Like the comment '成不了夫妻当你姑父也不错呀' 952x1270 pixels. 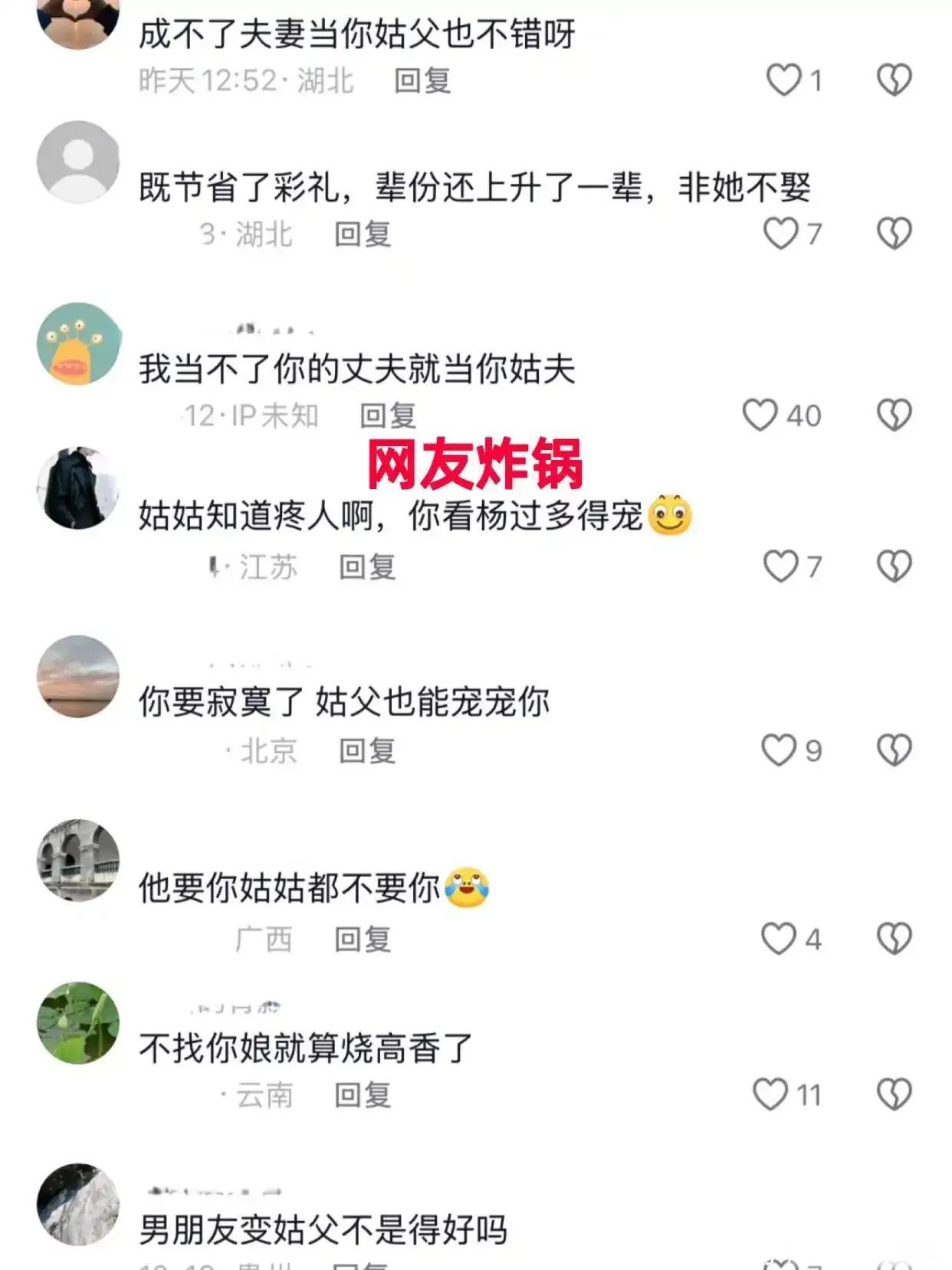[784, 80]
